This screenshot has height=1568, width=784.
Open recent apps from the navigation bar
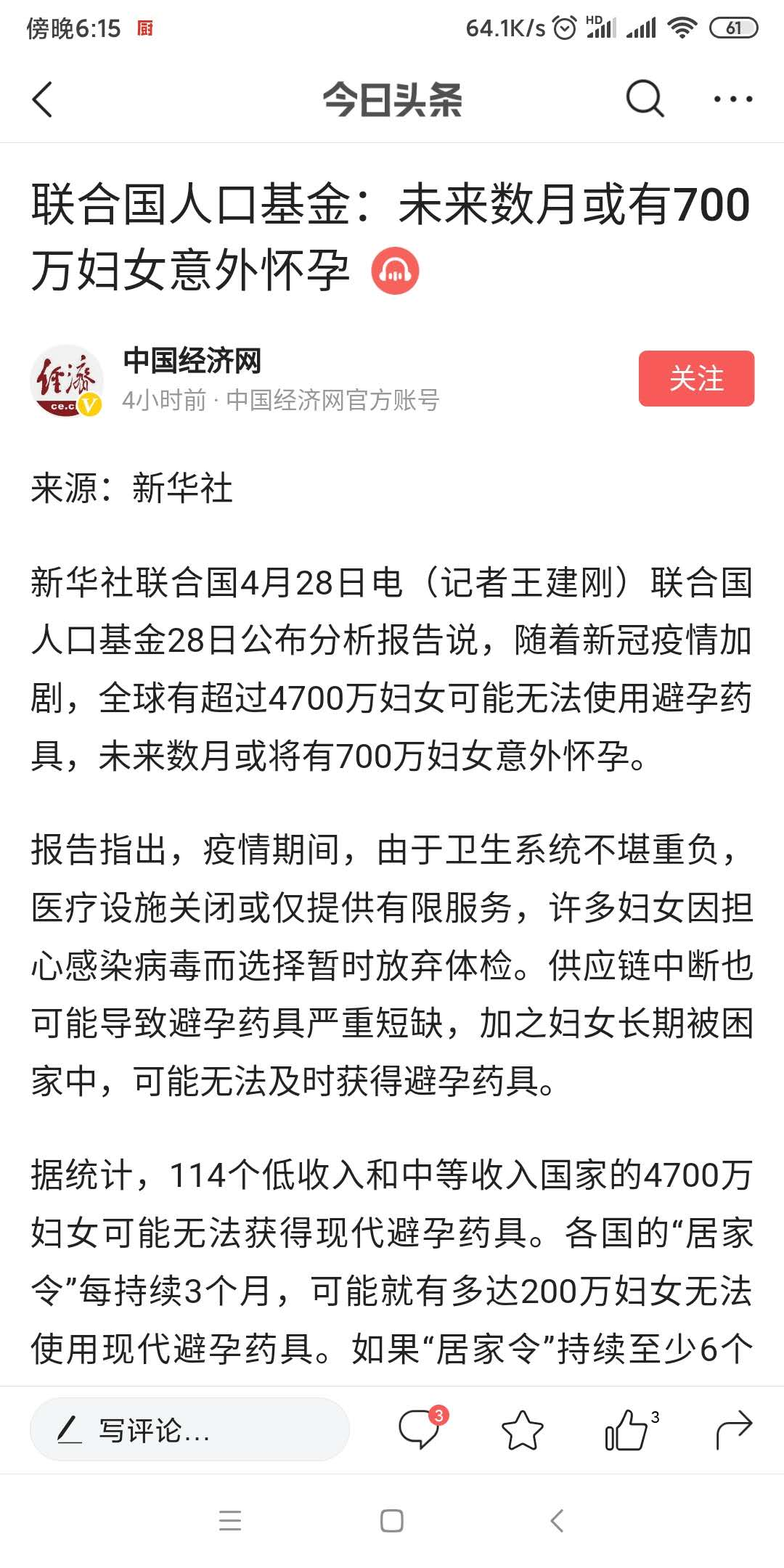(x=230, y=1521)
